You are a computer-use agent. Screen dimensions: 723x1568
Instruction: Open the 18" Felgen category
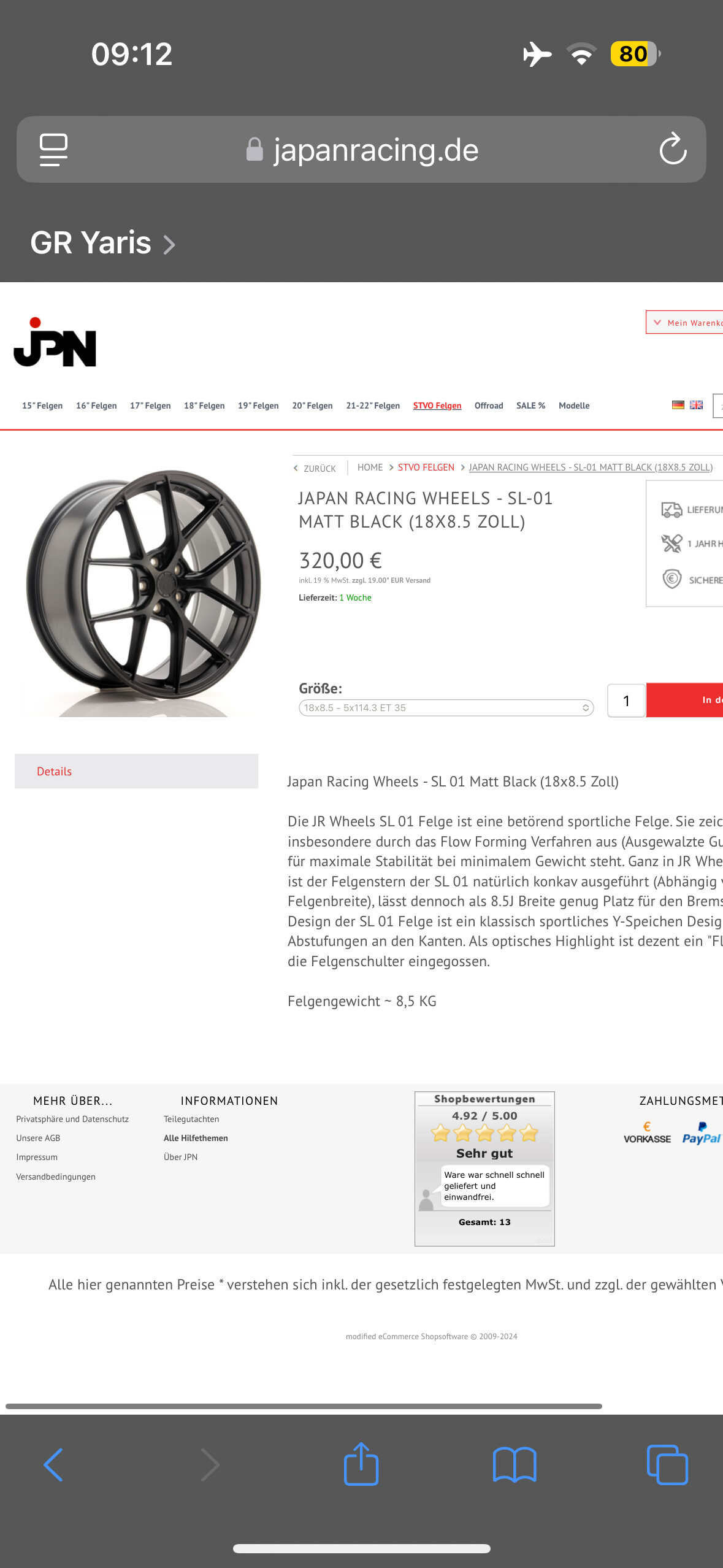coord(204,405)
